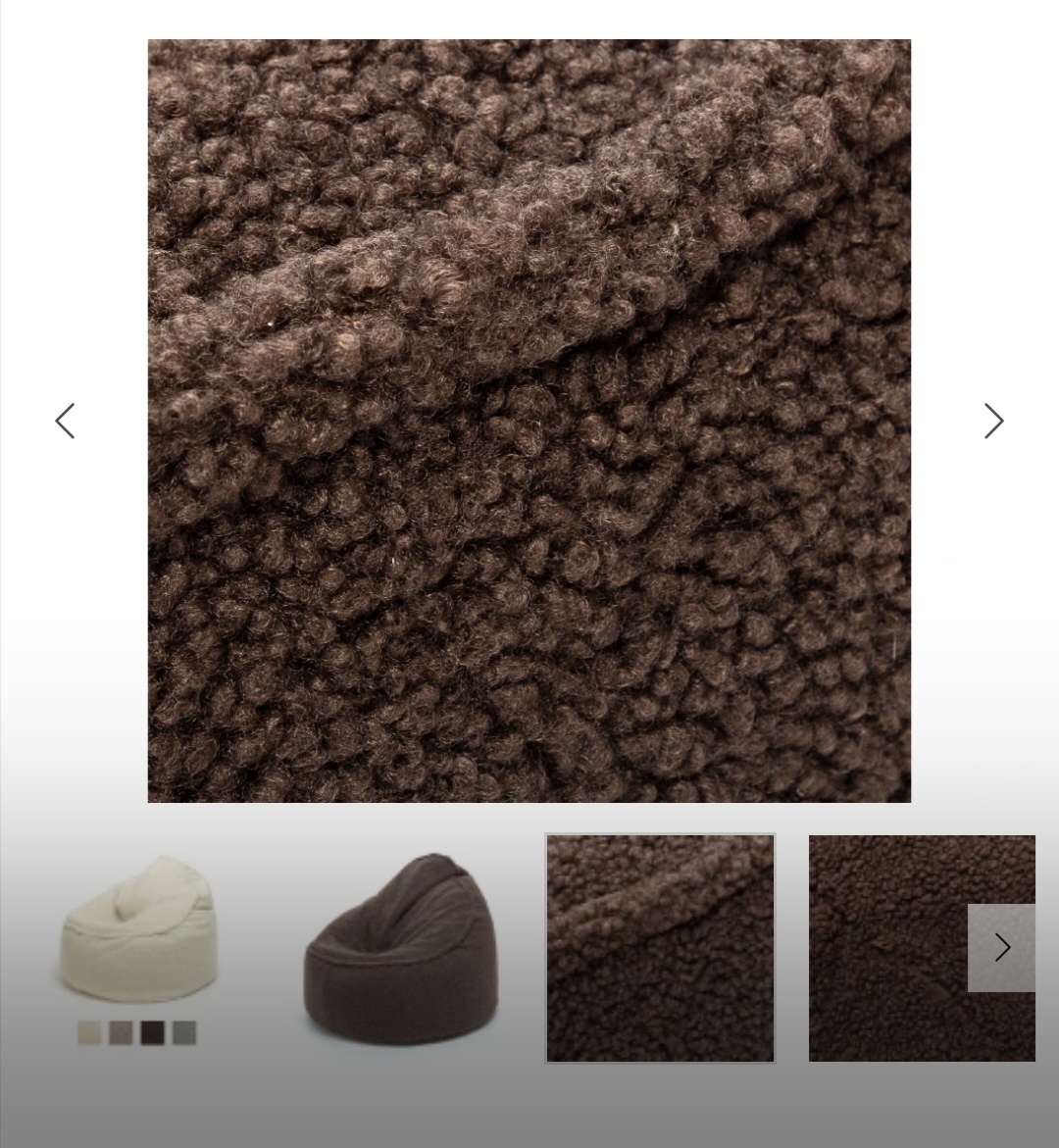Select the cream bean bag thumbnail
Viewport: 1059px width, 1148px height.
136,928
